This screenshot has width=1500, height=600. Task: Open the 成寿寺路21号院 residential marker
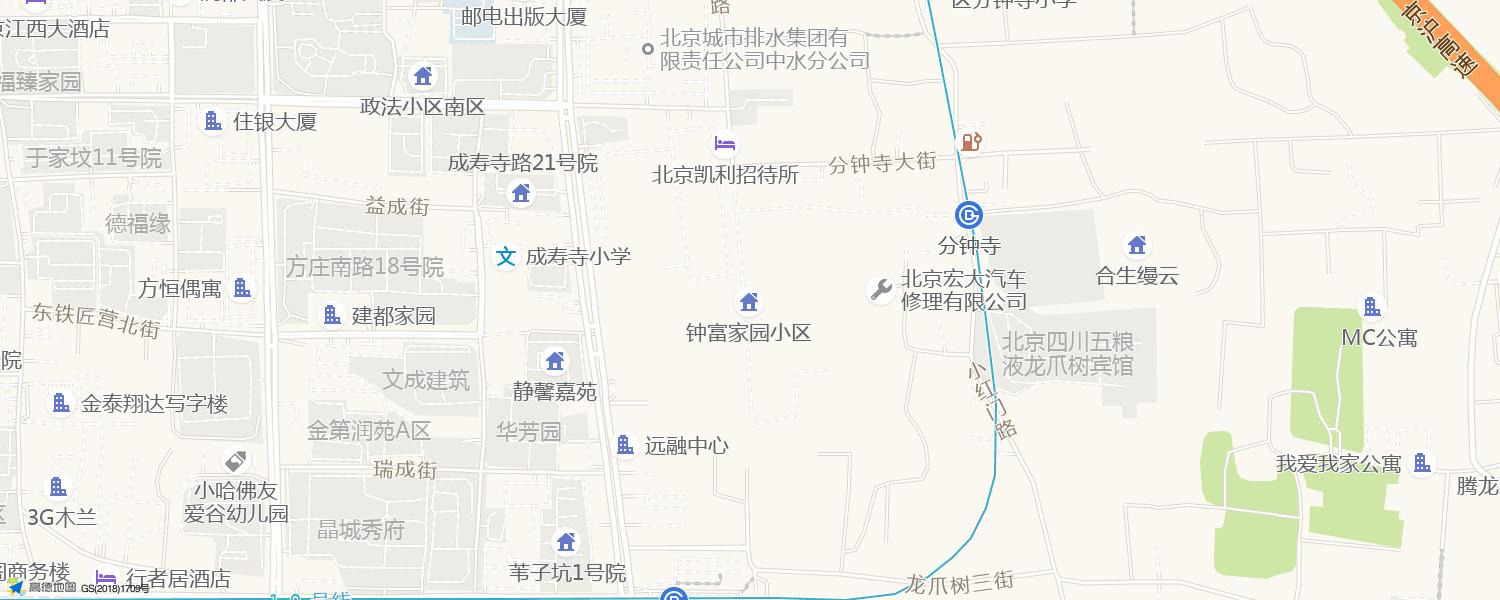[x=521, y=193]
